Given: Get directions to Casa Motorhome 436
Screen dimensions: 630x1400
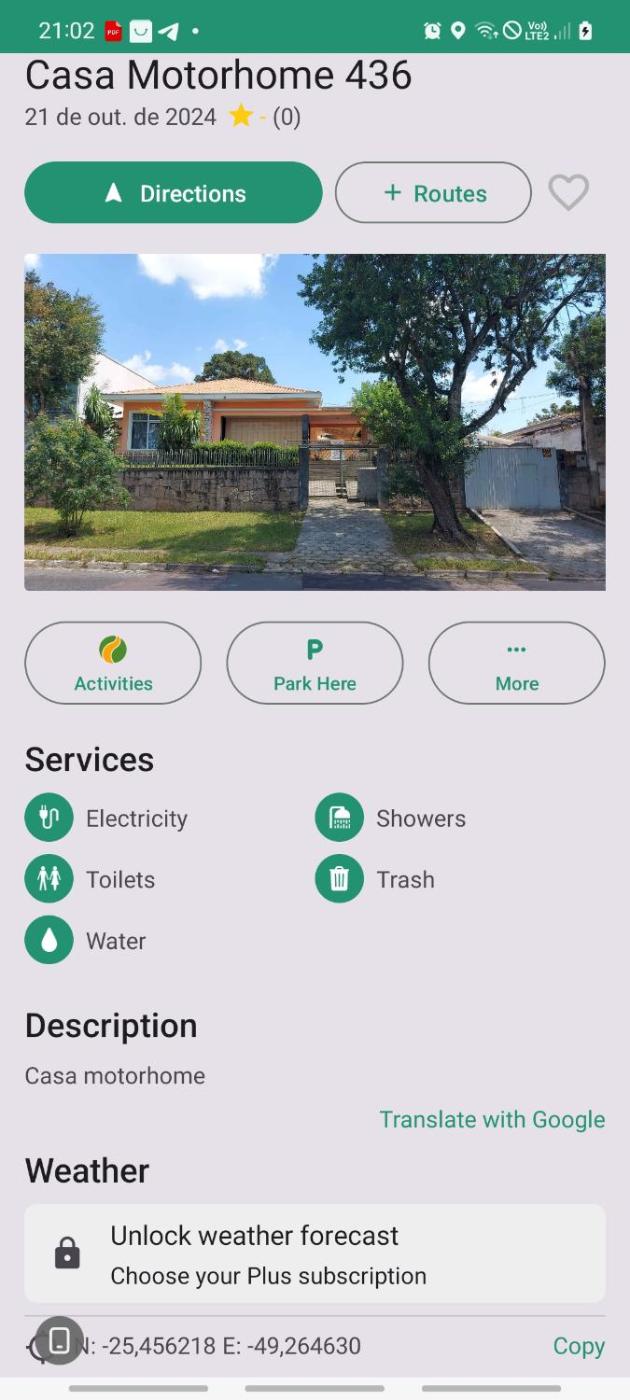Looking at the screenshot, I should (173, 193).
